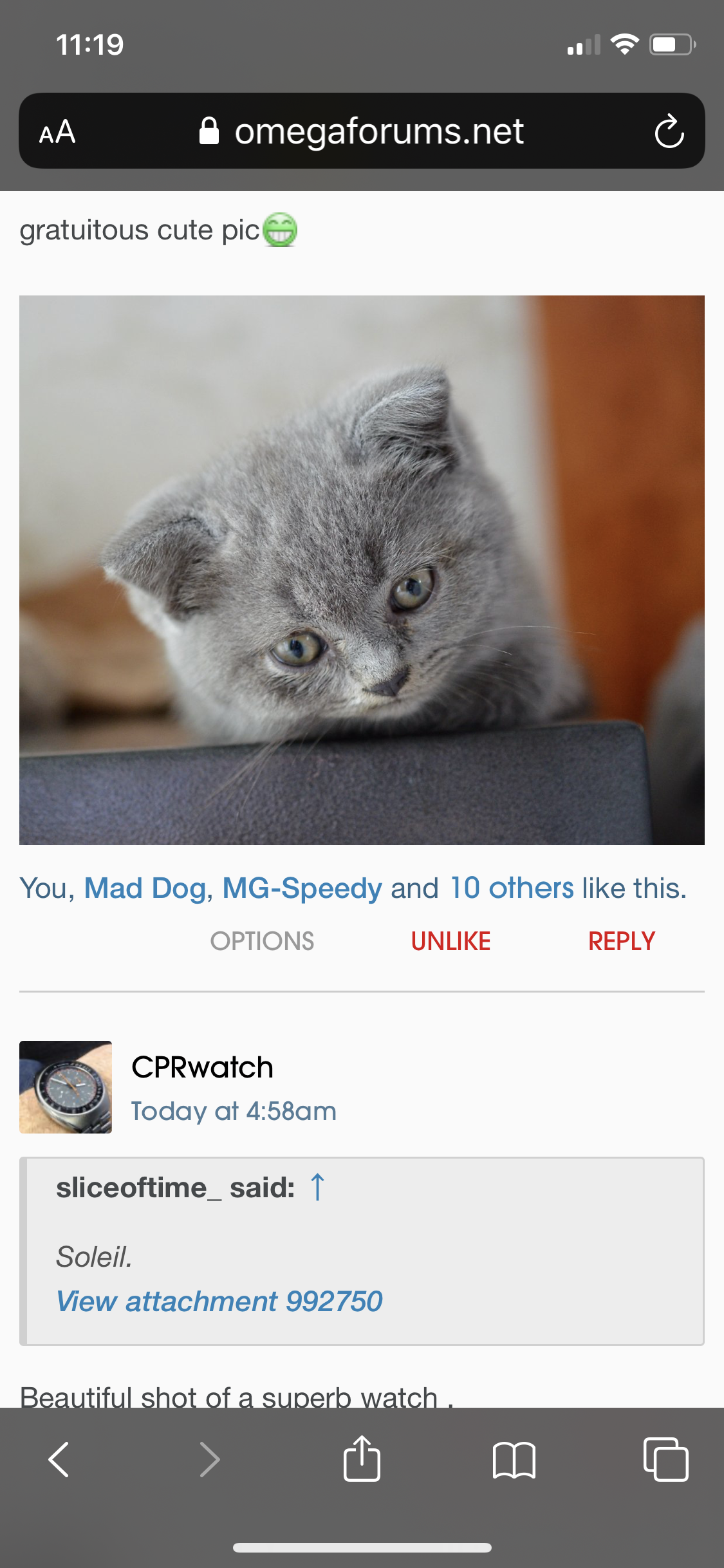Open the Today at 4:58am timestamp link
This screenshot has height=1568, width=724.
click(x=234, y=1111)
